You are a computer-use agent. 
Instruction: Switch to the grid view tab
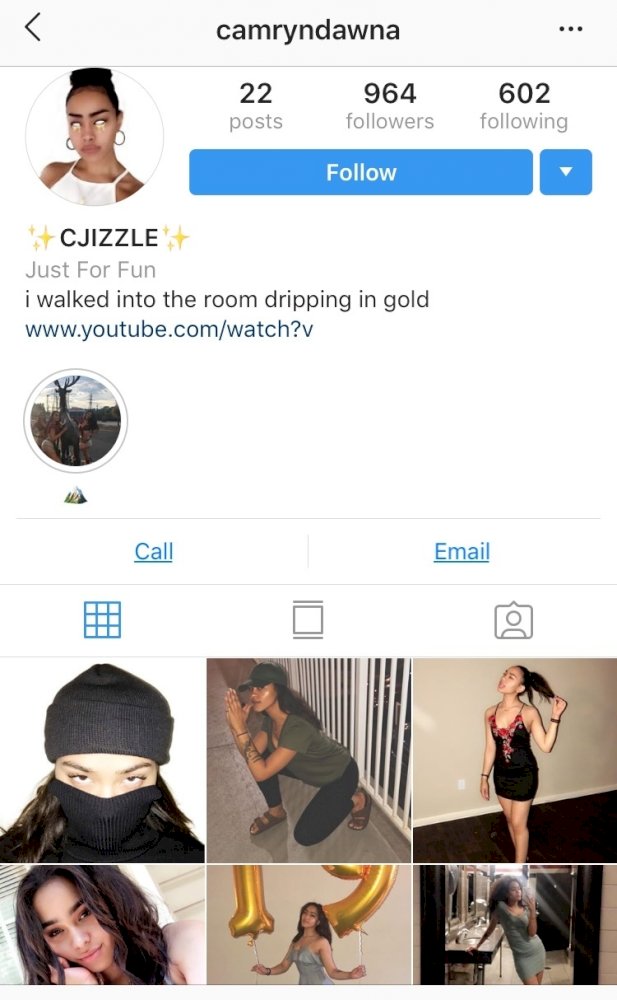click(102, 620)
